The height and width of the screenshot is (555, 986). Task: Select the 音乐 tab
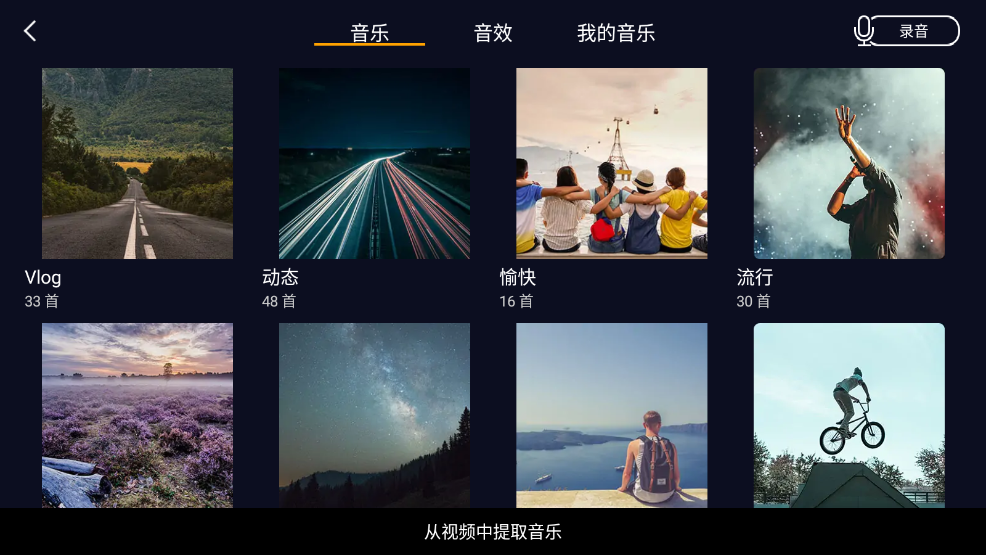pyautogui.click(x=369, y=32)
